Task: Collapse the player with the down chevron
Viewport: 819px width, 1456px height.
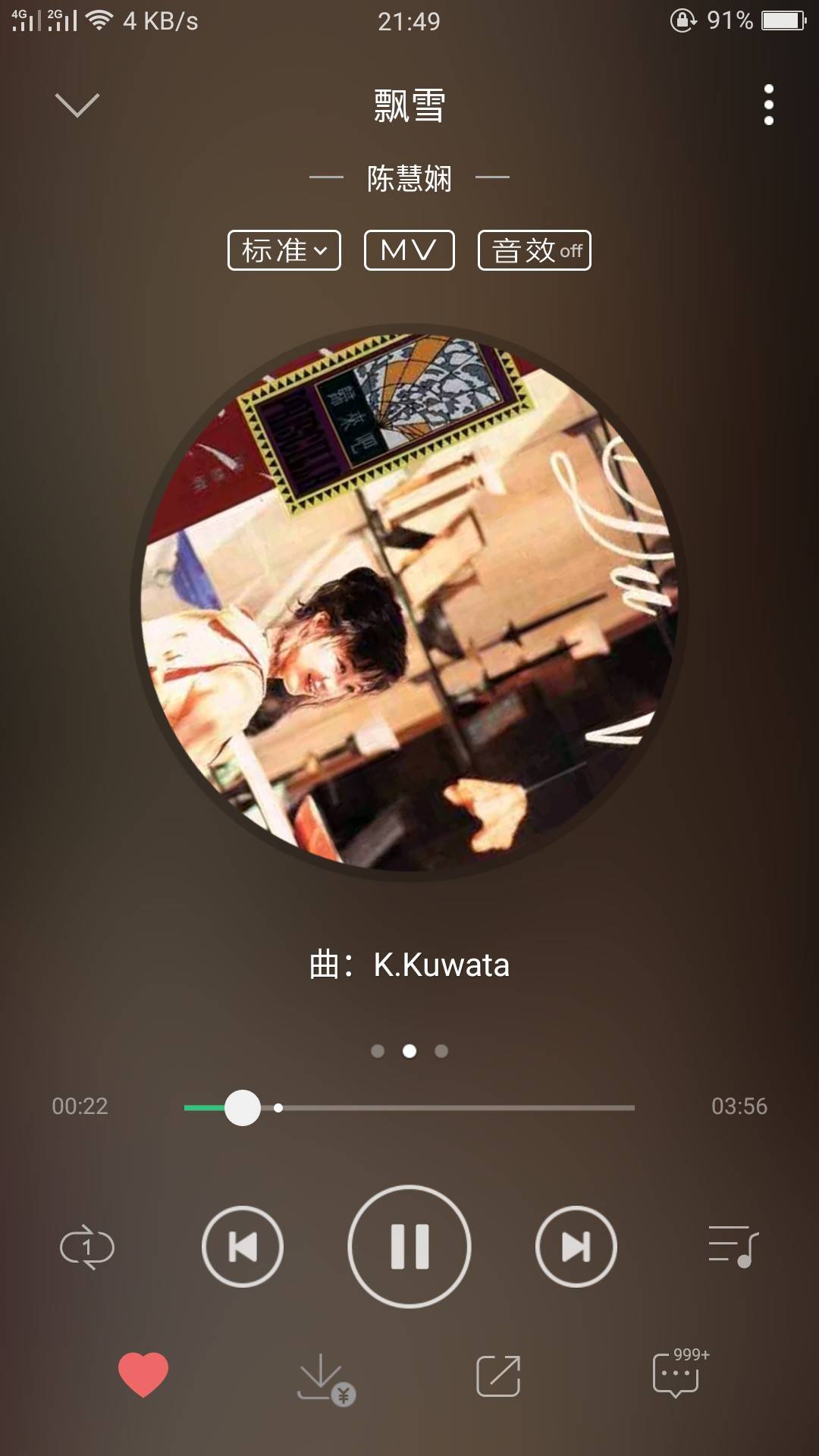Action: (77, 105)
